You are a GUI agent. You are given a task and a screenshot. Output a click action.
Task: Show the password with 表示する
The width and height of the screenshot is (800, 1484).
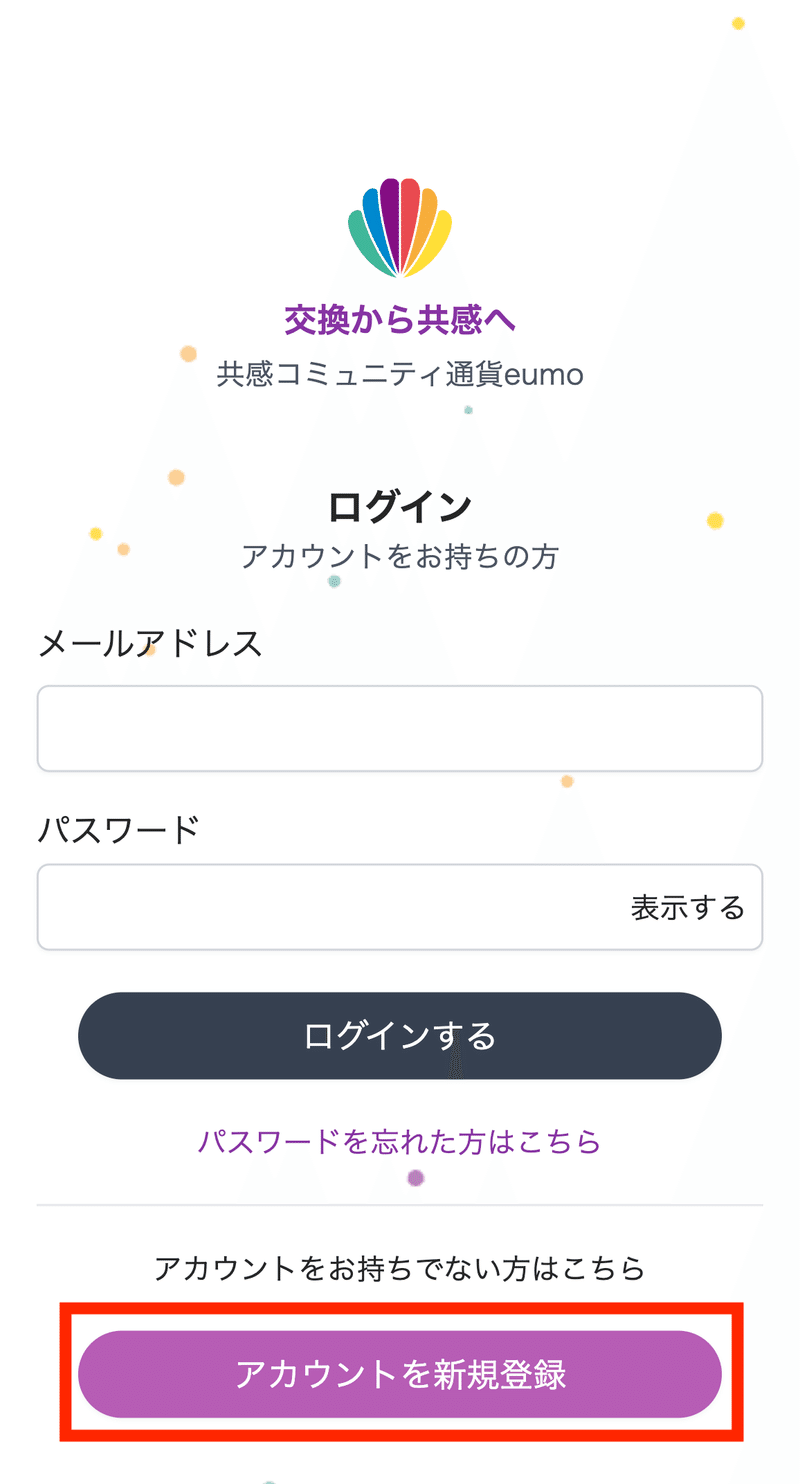pyautogui.click(x=687, y=907)
